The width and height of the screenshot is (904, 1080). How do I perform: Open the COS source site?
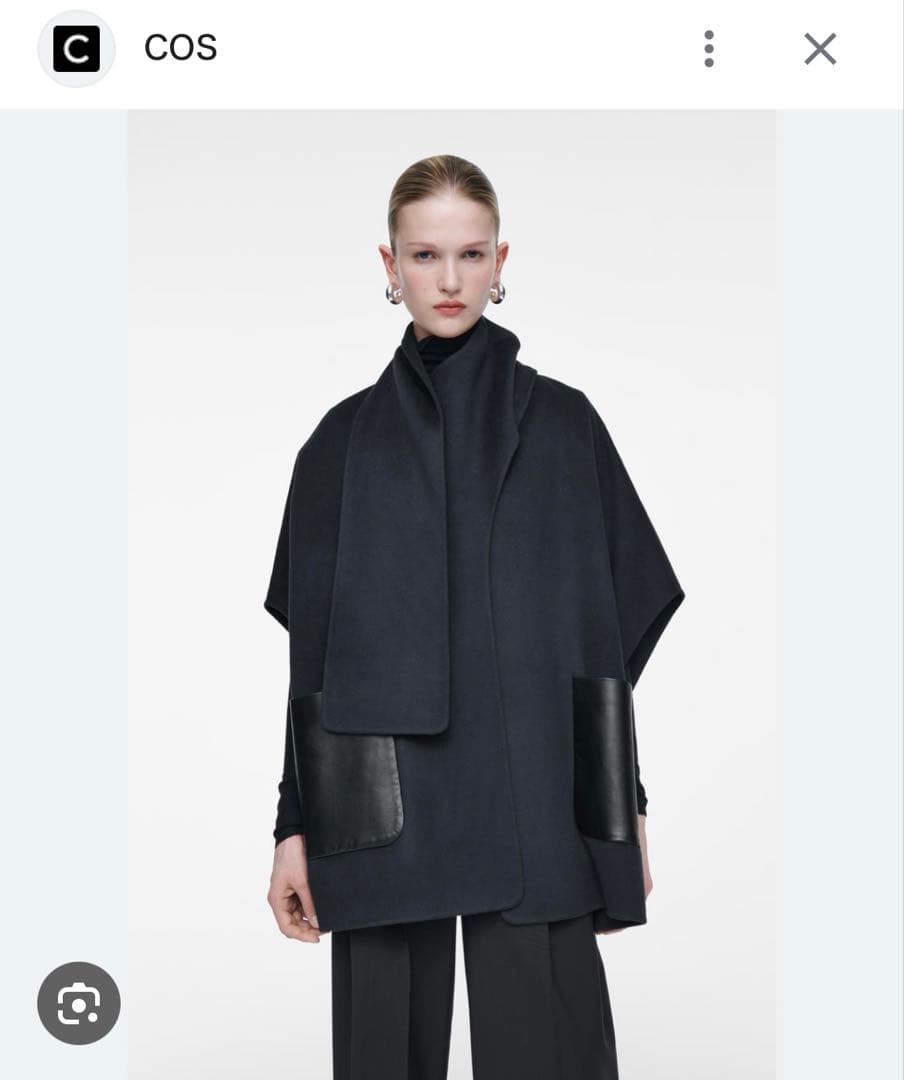click(x=180, y=48)
